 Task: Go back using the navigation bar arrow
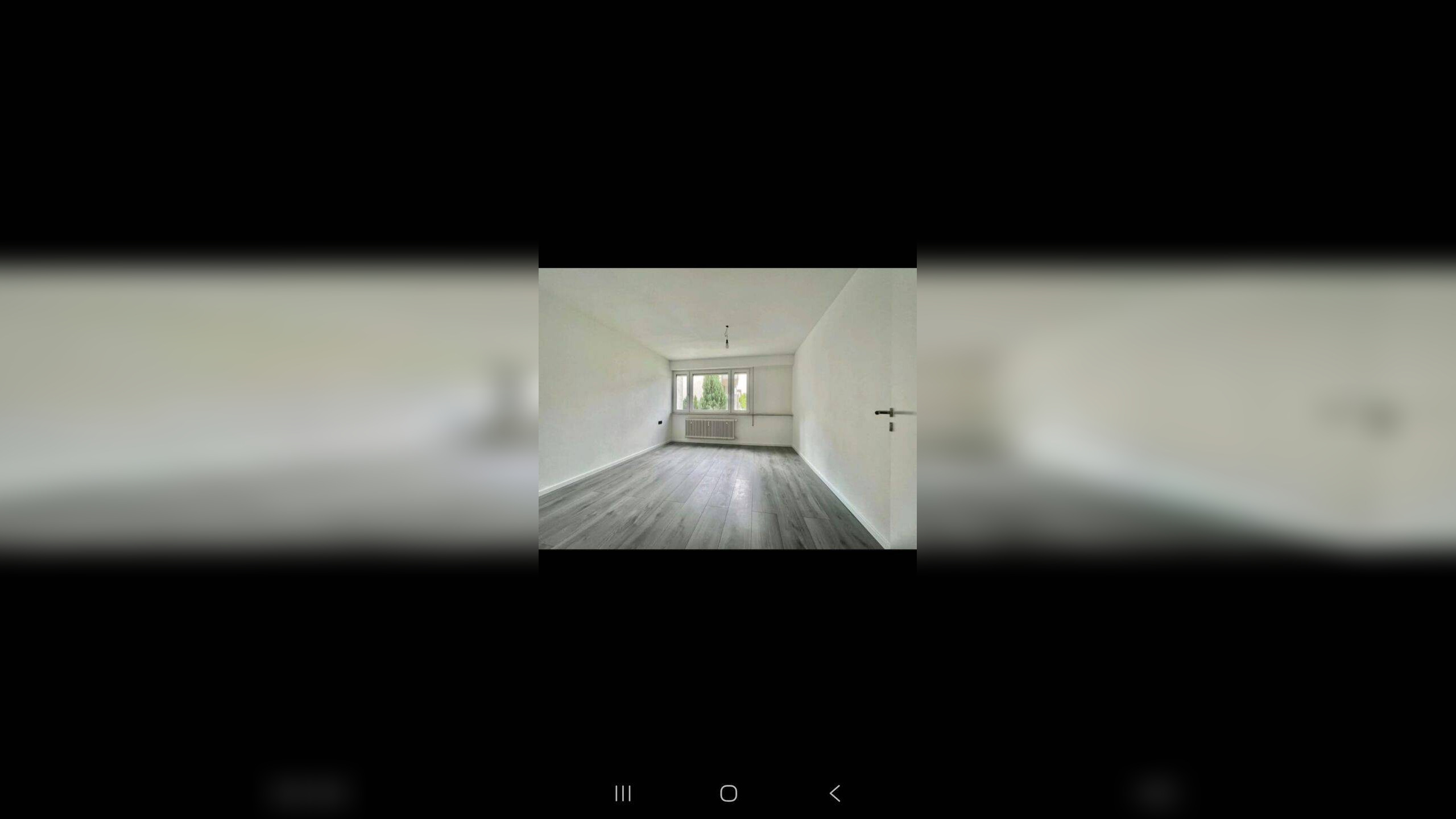pyautogui.click(x=834, y=793)
